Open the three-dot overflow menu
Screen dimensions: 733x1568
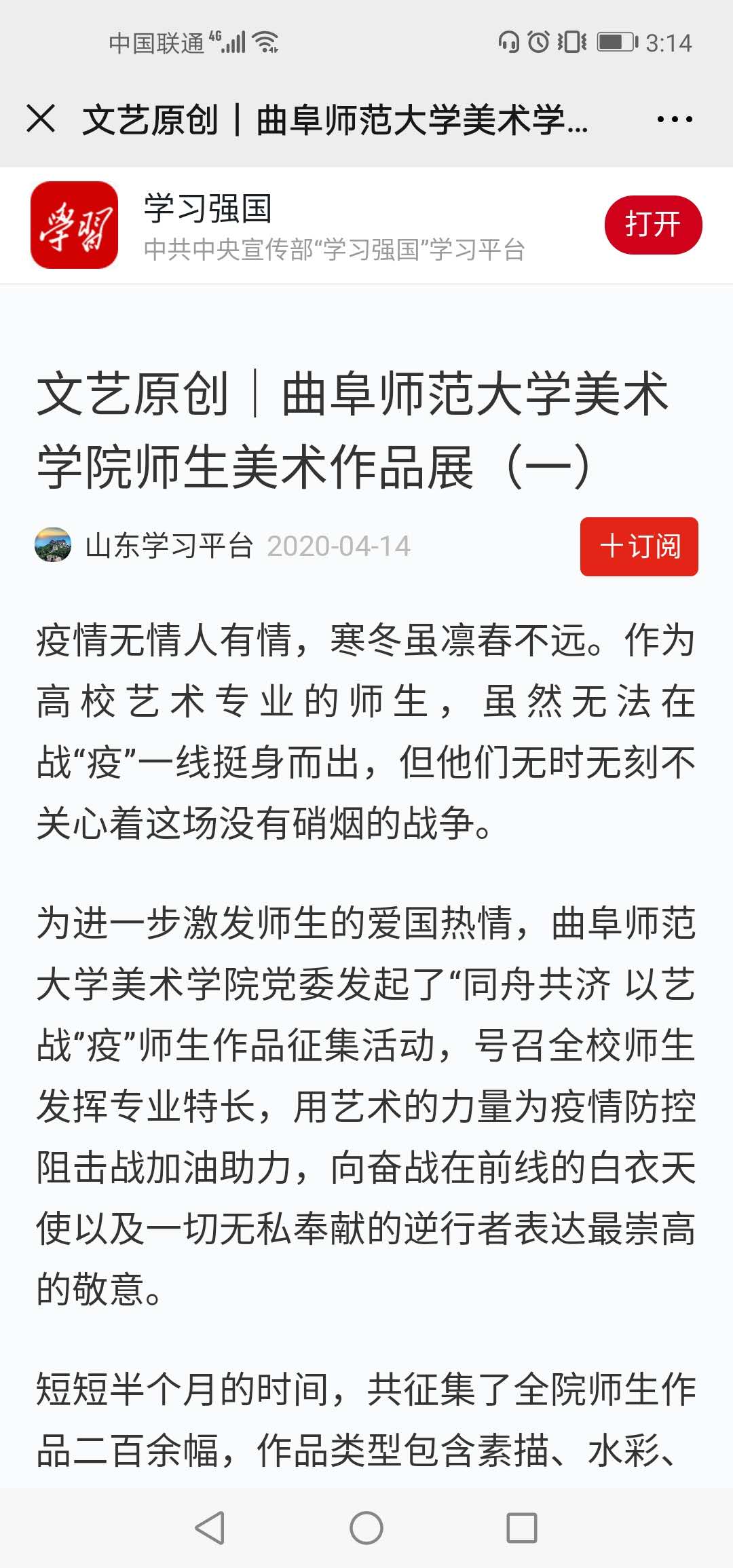(x=674, y=119)
